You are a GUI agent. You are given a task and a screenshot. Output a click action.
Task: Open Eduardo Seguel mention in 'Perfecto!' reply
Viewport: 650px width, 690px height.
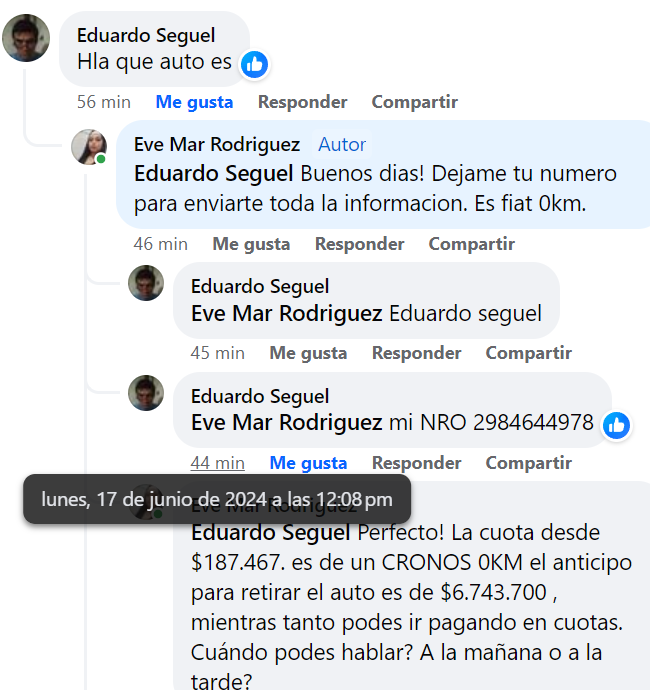point(270,532)
